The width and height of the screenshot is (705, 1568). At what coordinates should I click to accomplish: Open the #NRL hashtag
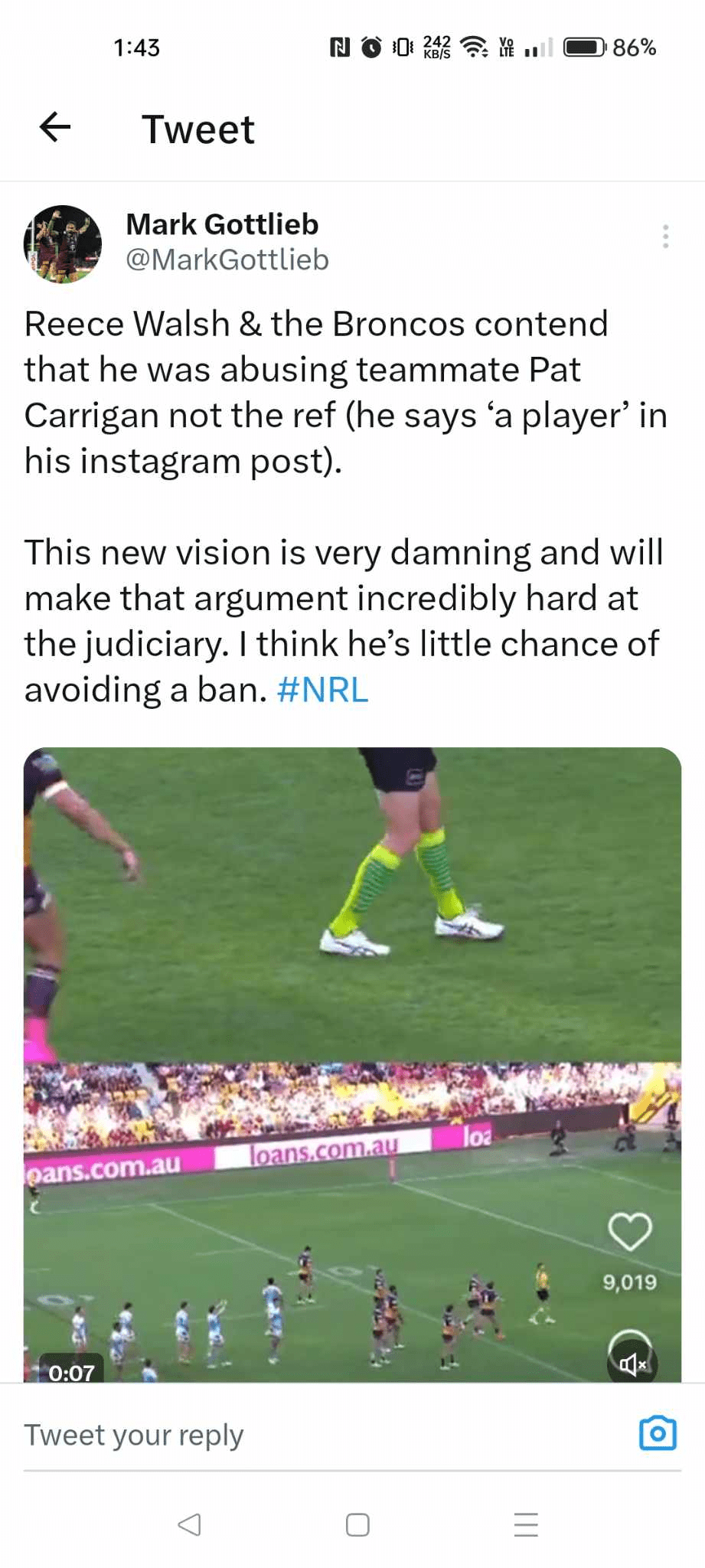click(322, 689)
